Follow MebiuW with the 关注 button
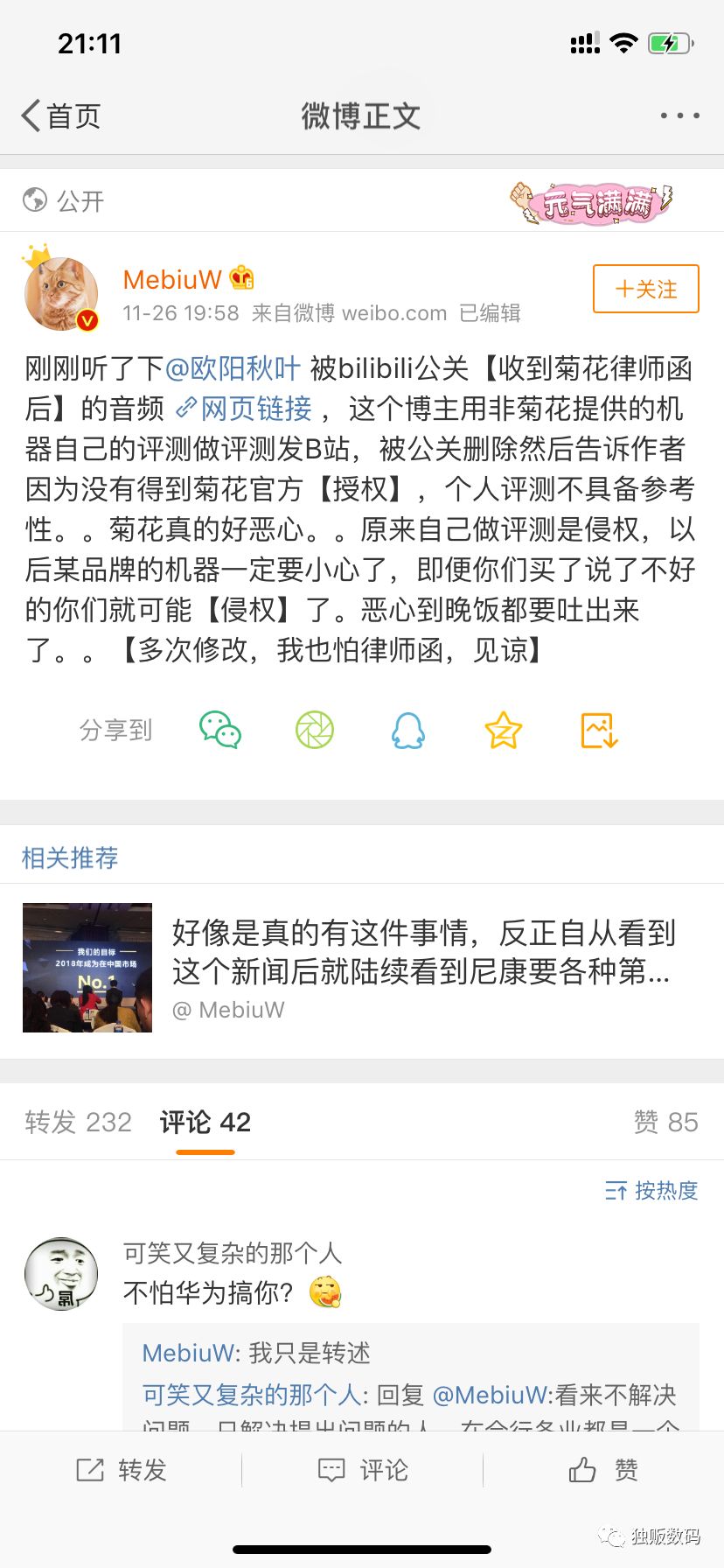 point(645,289)
